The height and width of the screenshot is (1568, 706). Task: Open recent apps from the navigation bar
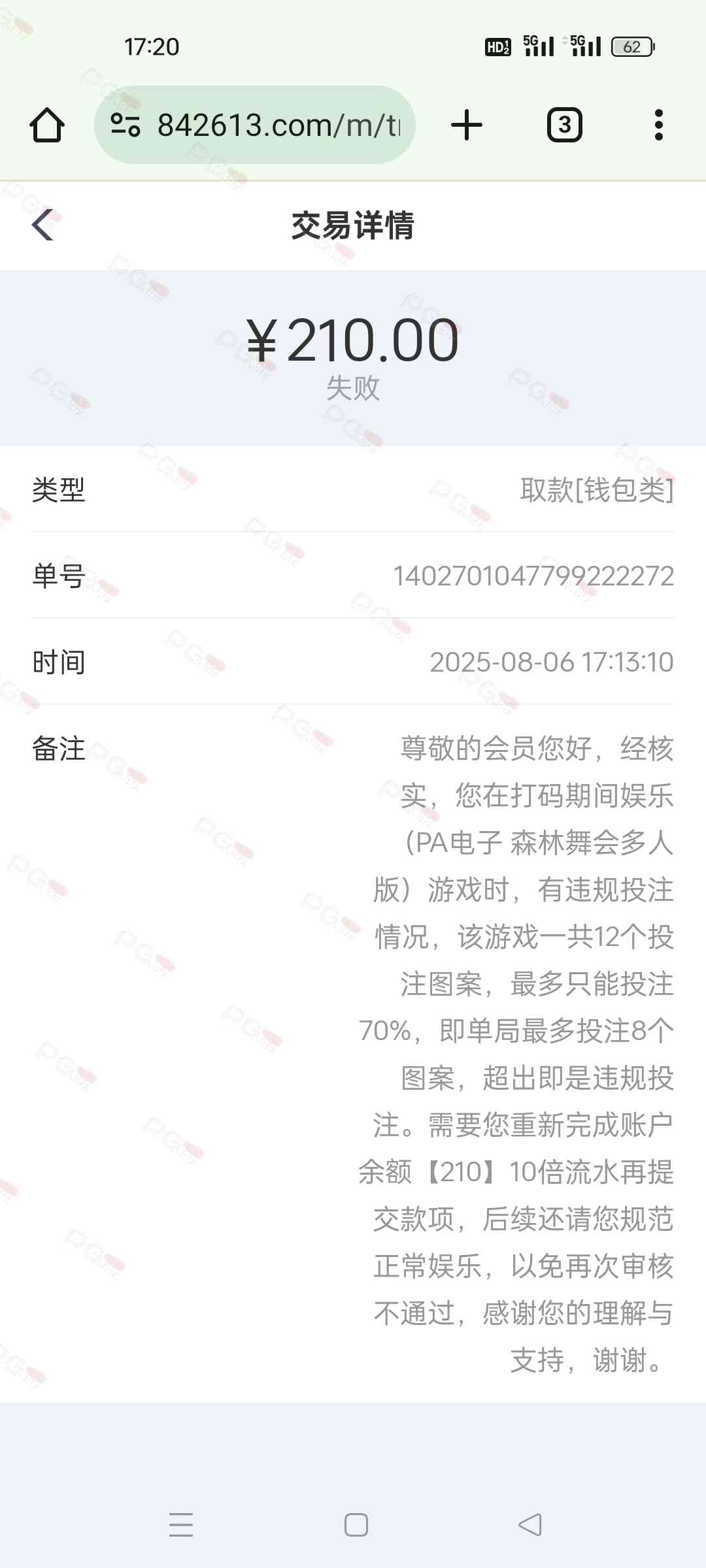pos(181,1526)
